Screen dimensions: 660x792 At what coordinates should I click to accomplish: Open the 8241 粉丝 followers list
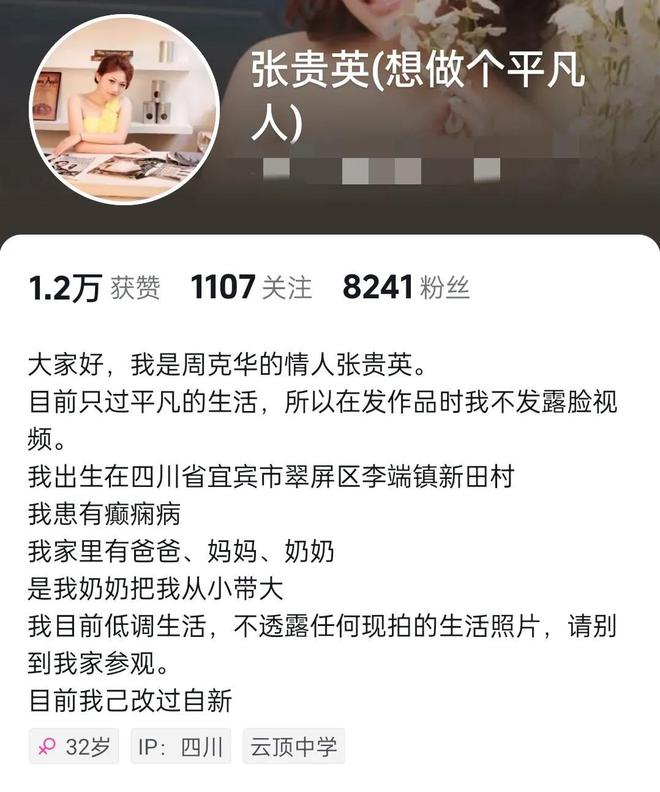(x=405, y=289)
